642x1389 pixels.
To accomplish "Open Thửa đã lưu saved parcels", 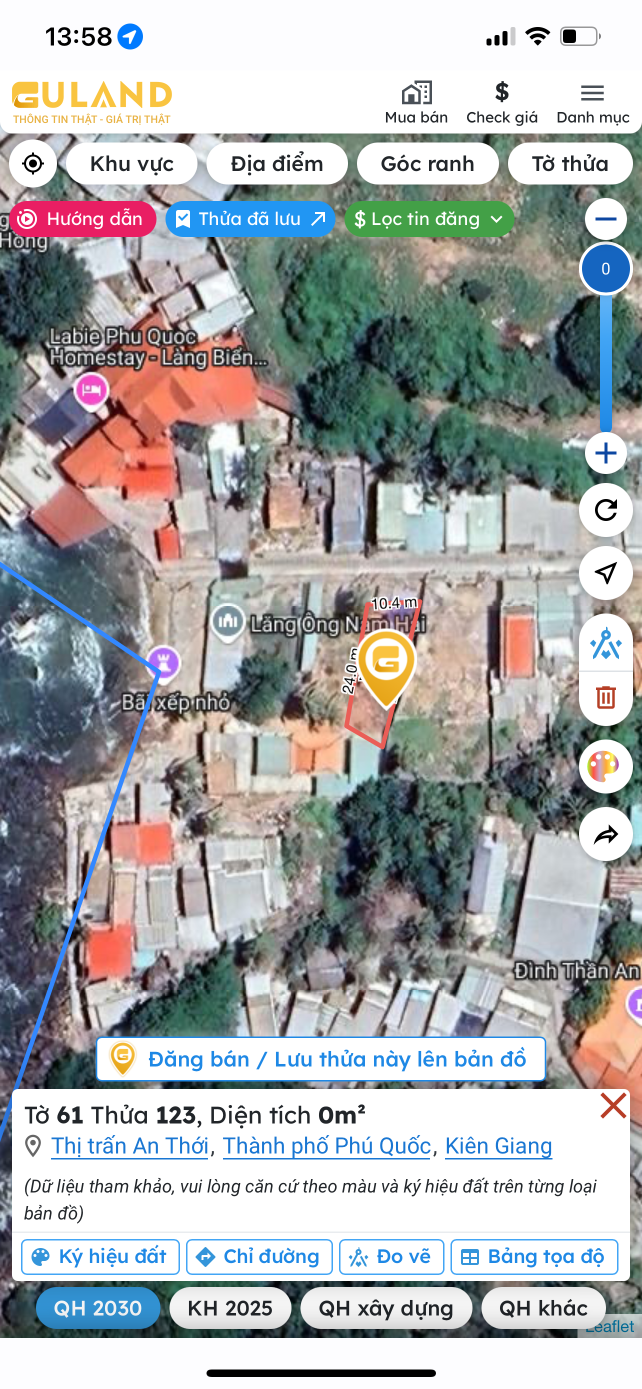I will coord(251,219).
